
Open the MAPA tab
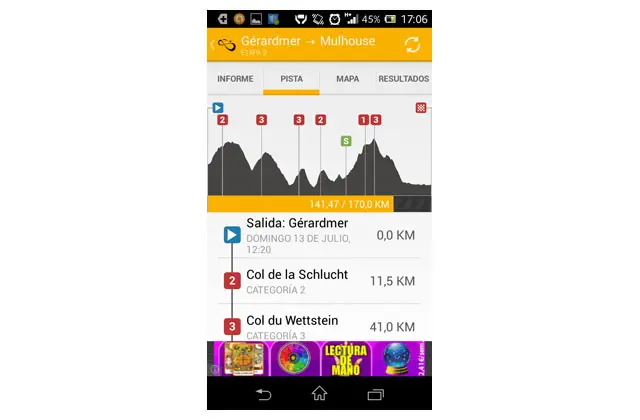pyautogui.click(x=347, y=79)
